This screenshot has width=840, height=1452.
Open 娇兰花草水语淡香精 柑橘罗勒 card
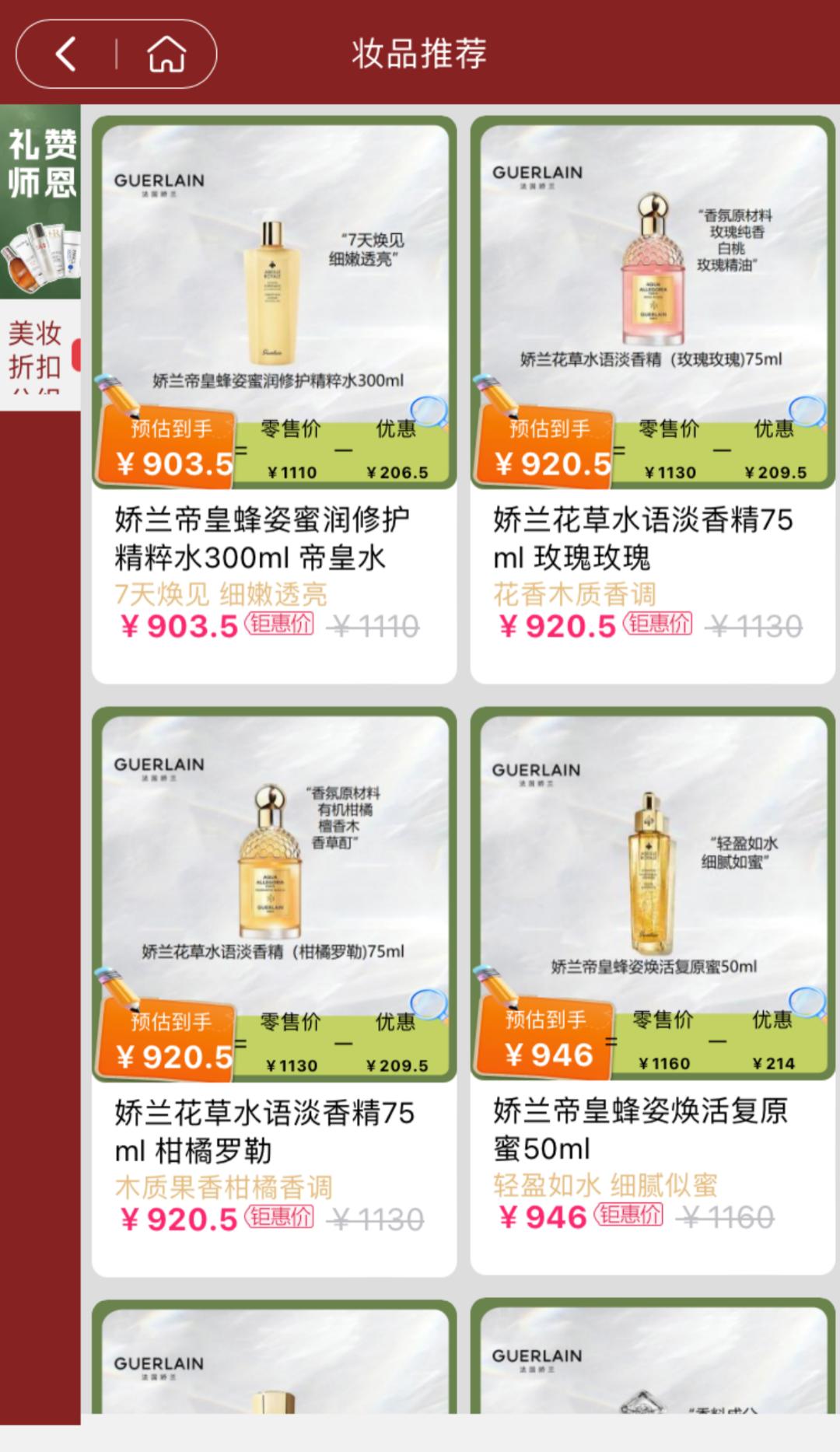tap(274, 991)
